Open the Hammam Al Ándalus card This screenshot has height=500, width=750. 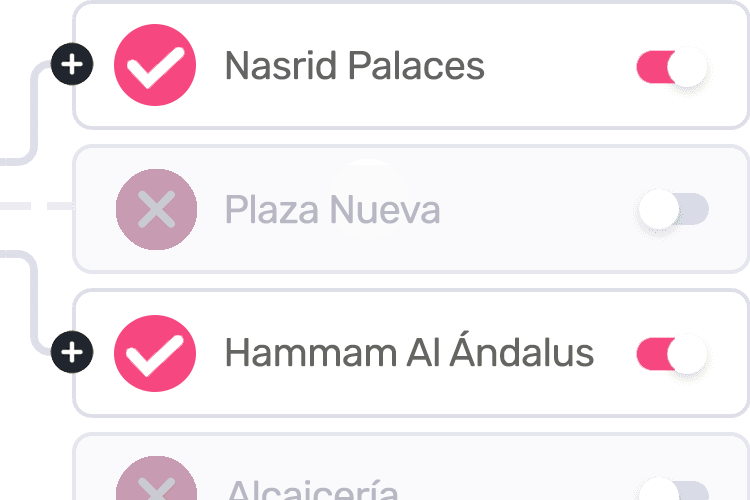pyautogui.click(x=408, y=353)
